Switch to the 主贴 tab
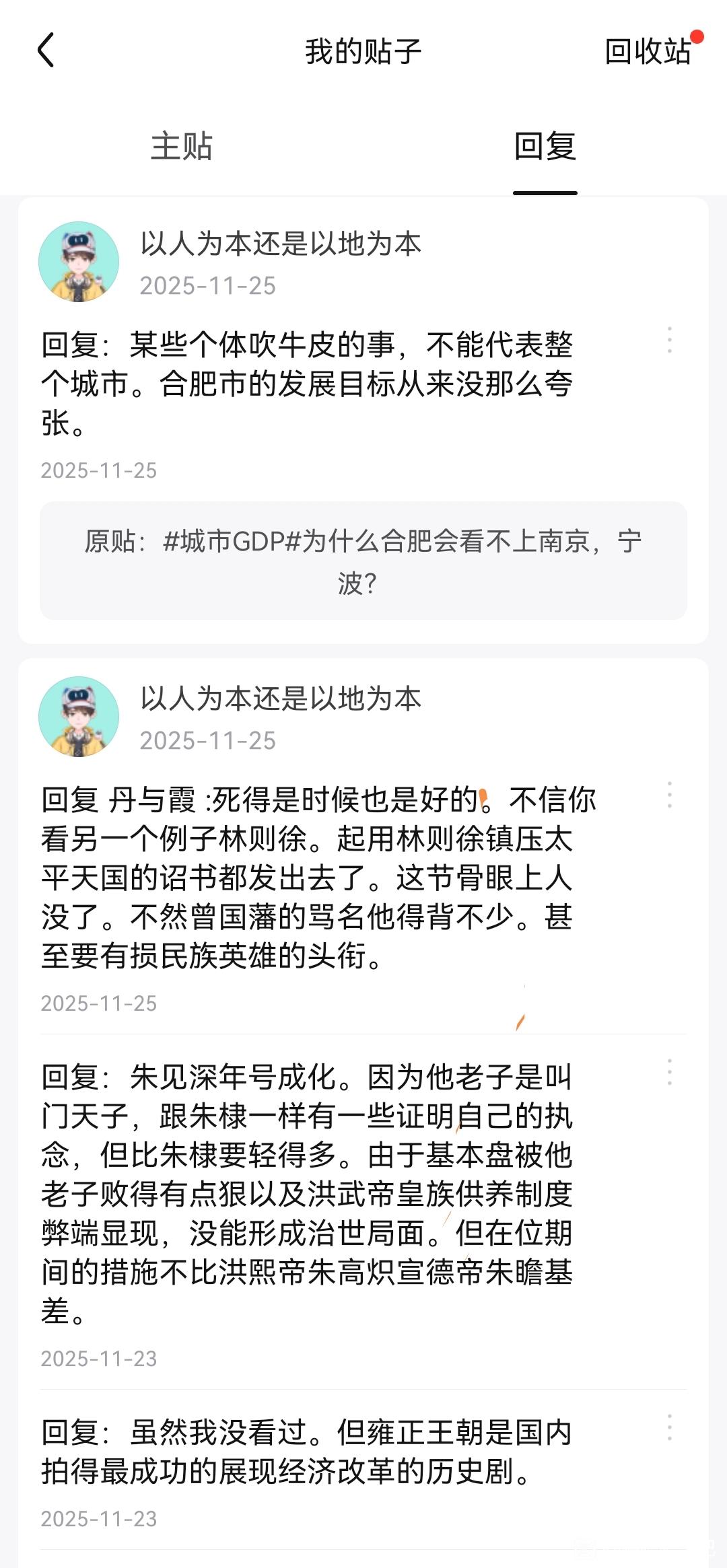This screenshot has height=1568, width=727. coord(181,146)
